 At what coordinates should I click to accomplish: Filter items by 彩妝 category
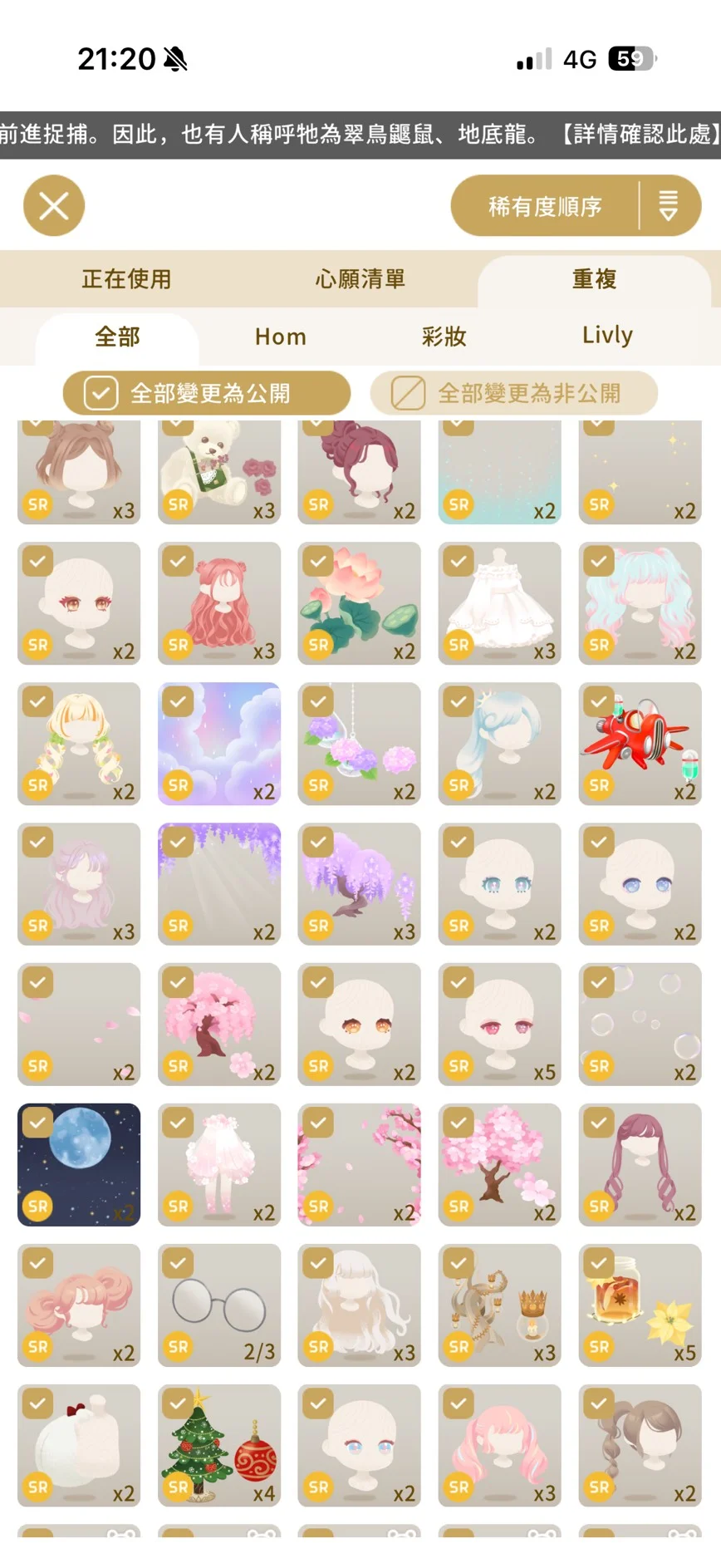click(444, 337)
